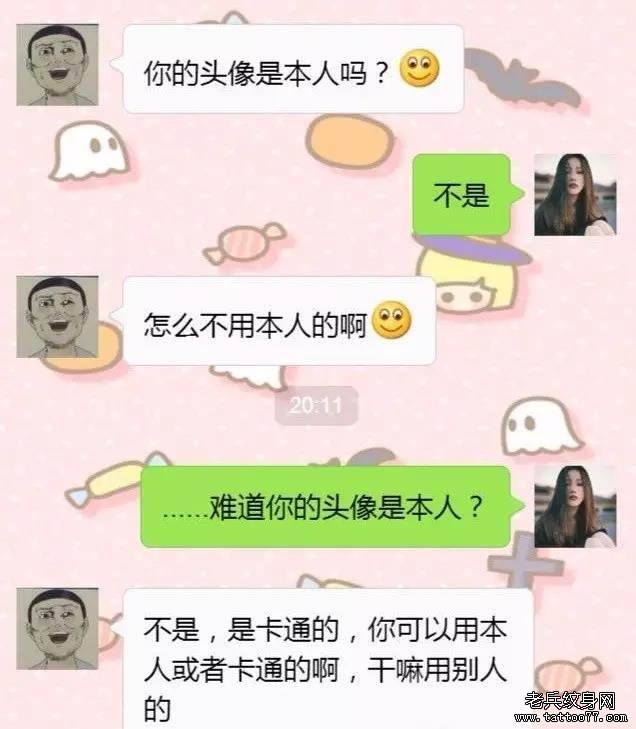This screenshot has width=636, height=729.
Task: Open sender avatar next to "怎么不用本人的啊"
Action: pos(57,318)
